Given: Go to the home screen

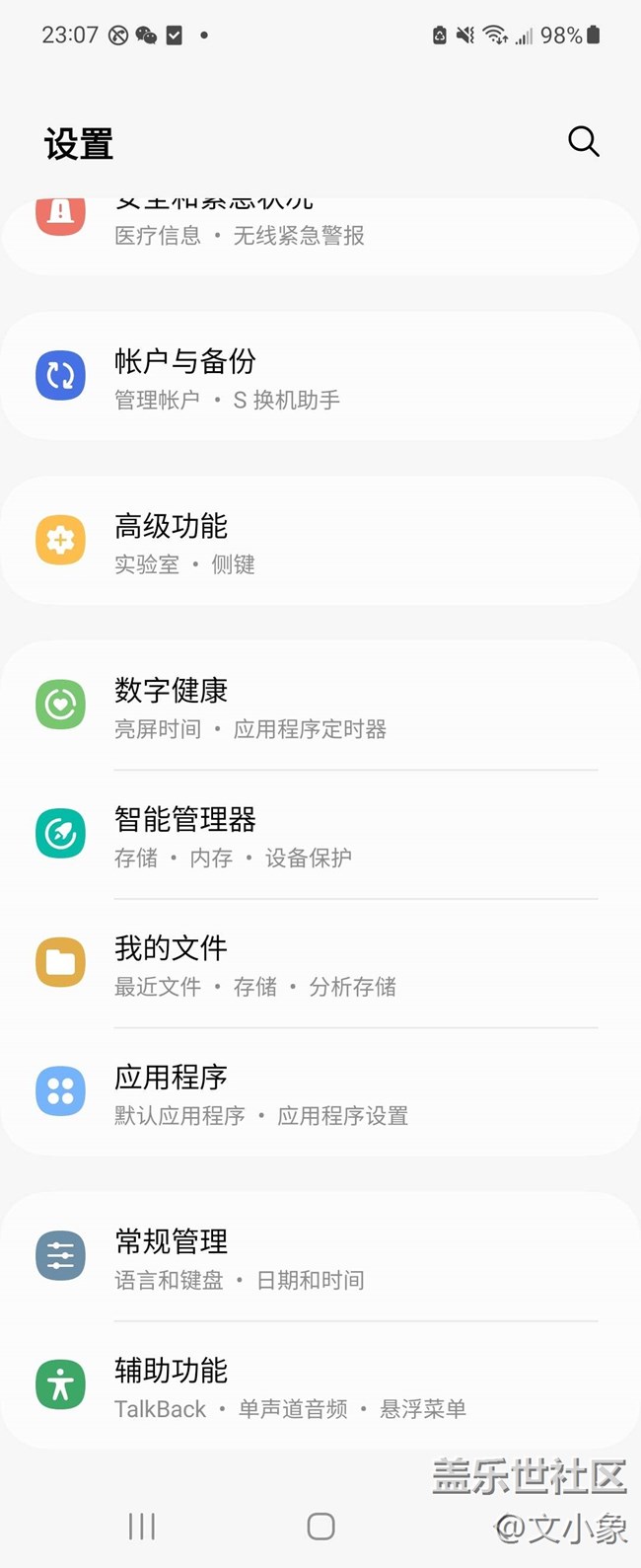Looking at the screenshot, I should pos(320,1527).
